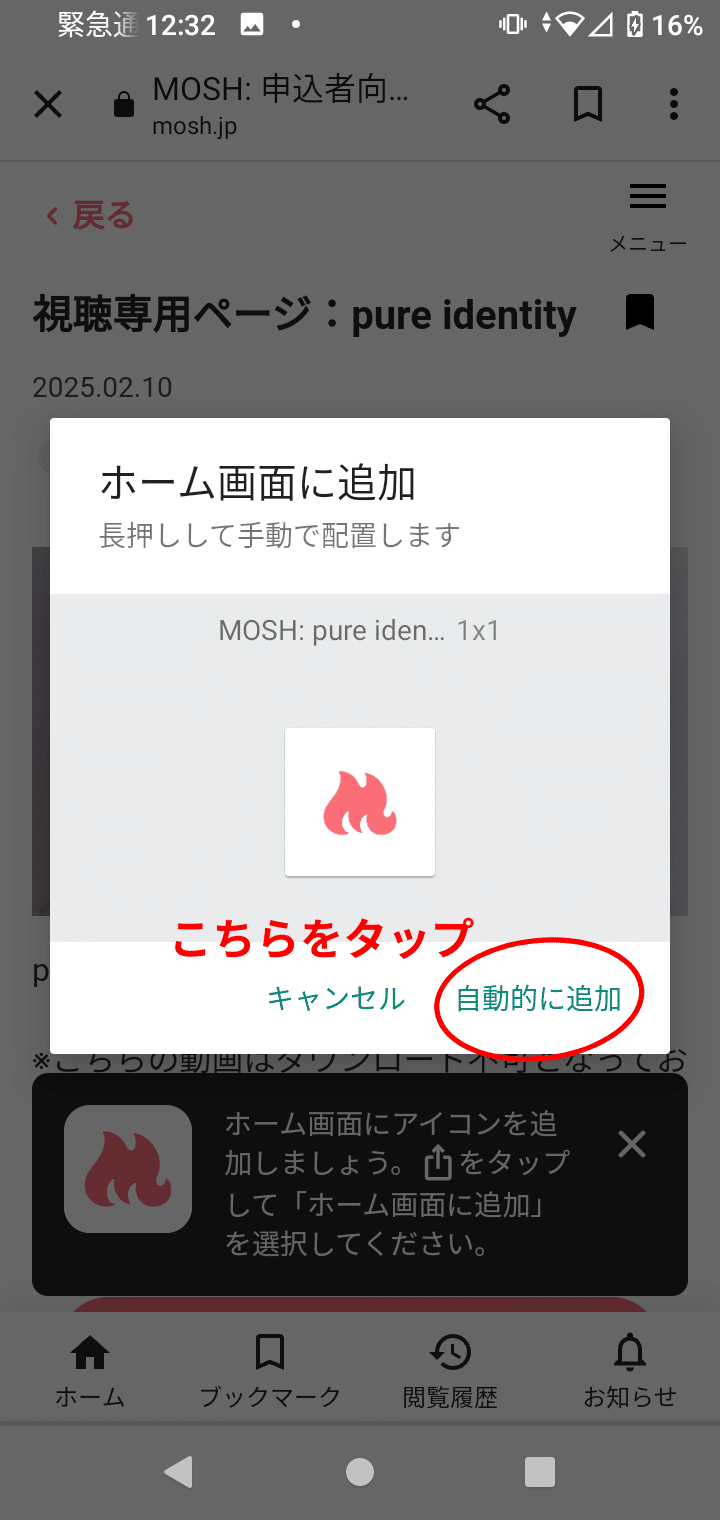Open the recent apps overview
The height and width of the screenshot is (1520, 720).
(540, 1471)
